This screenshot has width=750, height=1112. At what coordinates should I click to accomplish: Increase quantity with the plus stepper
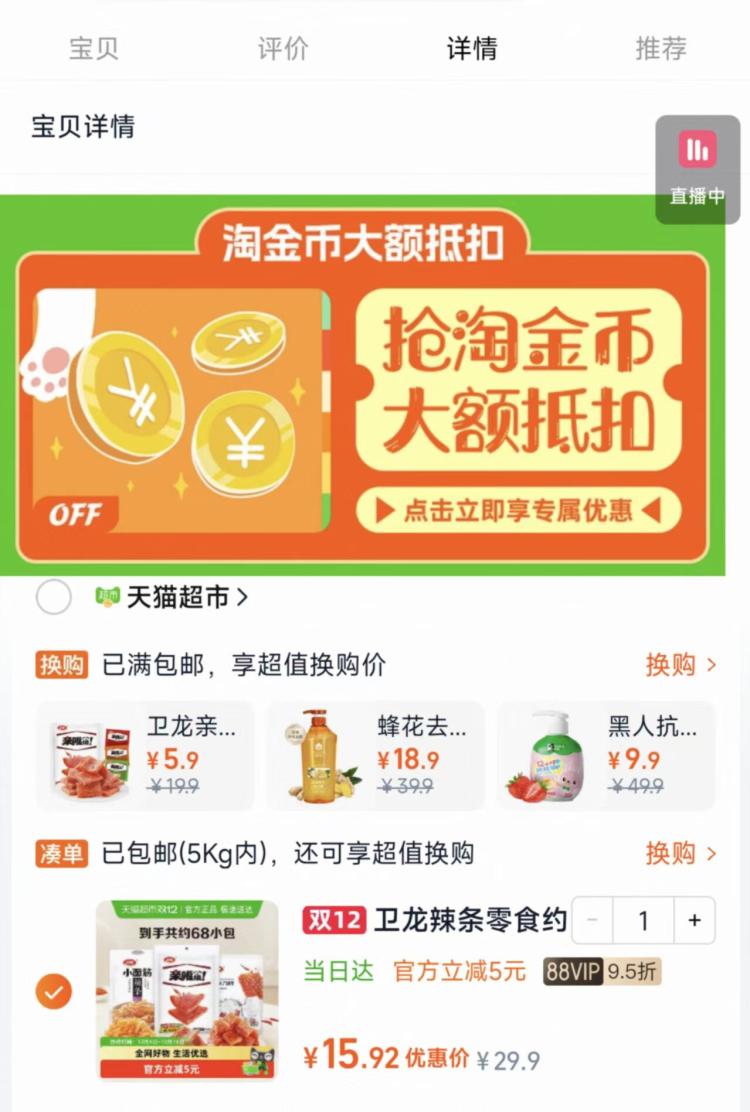[696, 920]
